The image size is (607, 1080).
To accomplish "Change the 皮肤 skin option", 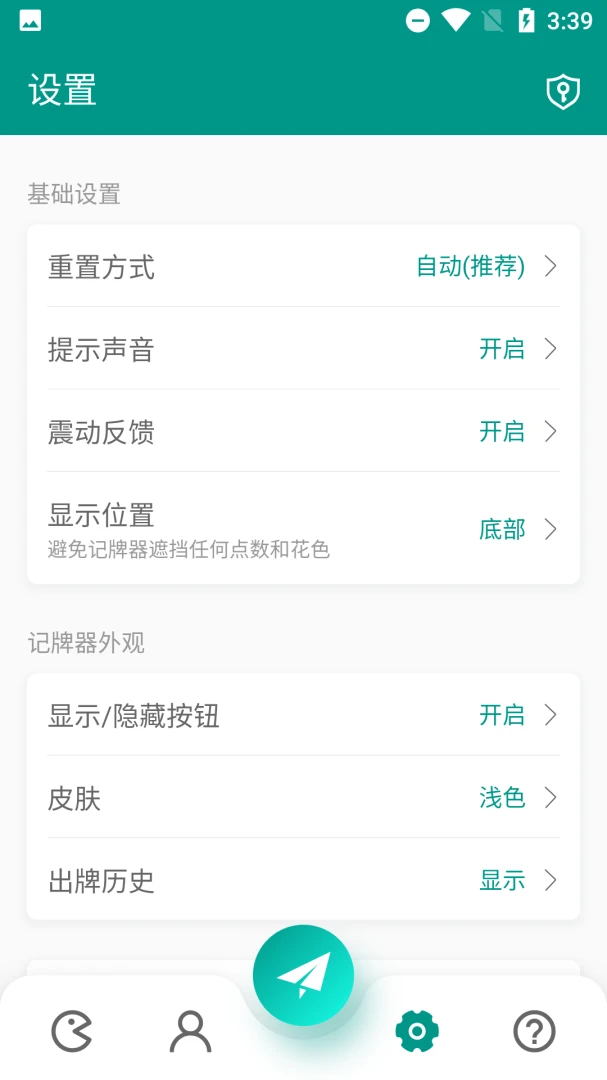I will [303, 798].
